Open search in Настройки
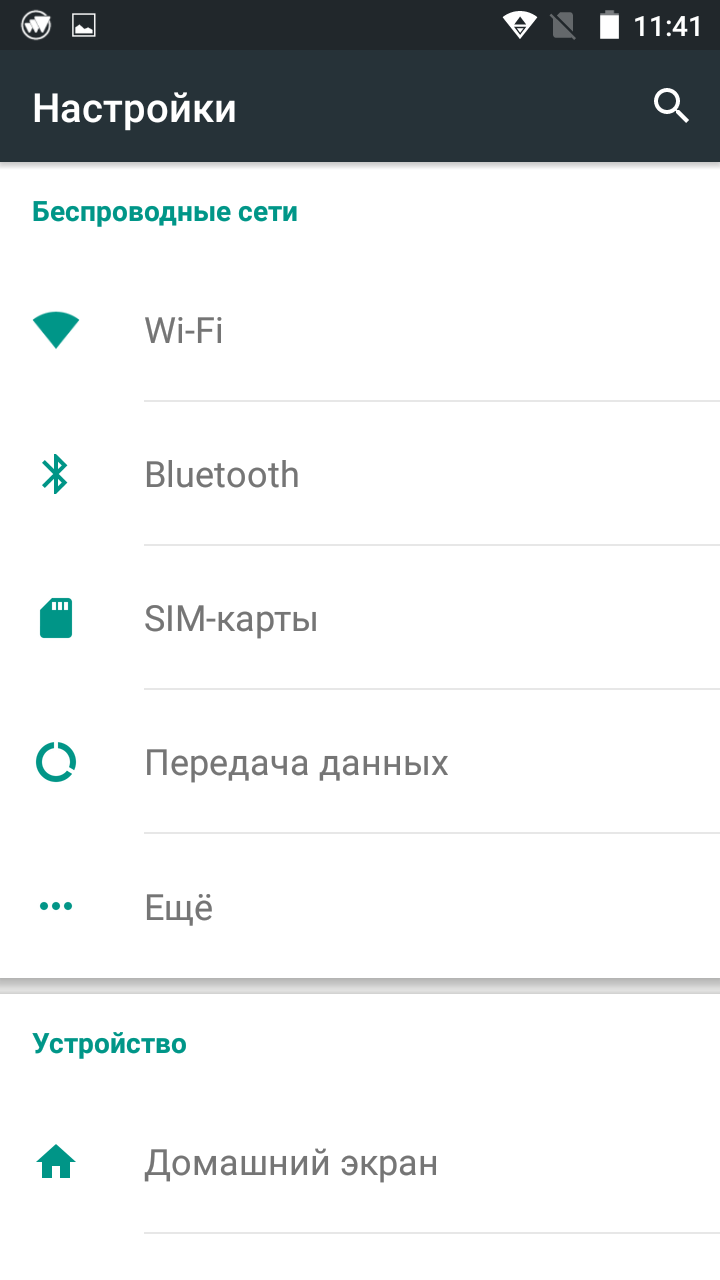 click(x=671, y=106)
